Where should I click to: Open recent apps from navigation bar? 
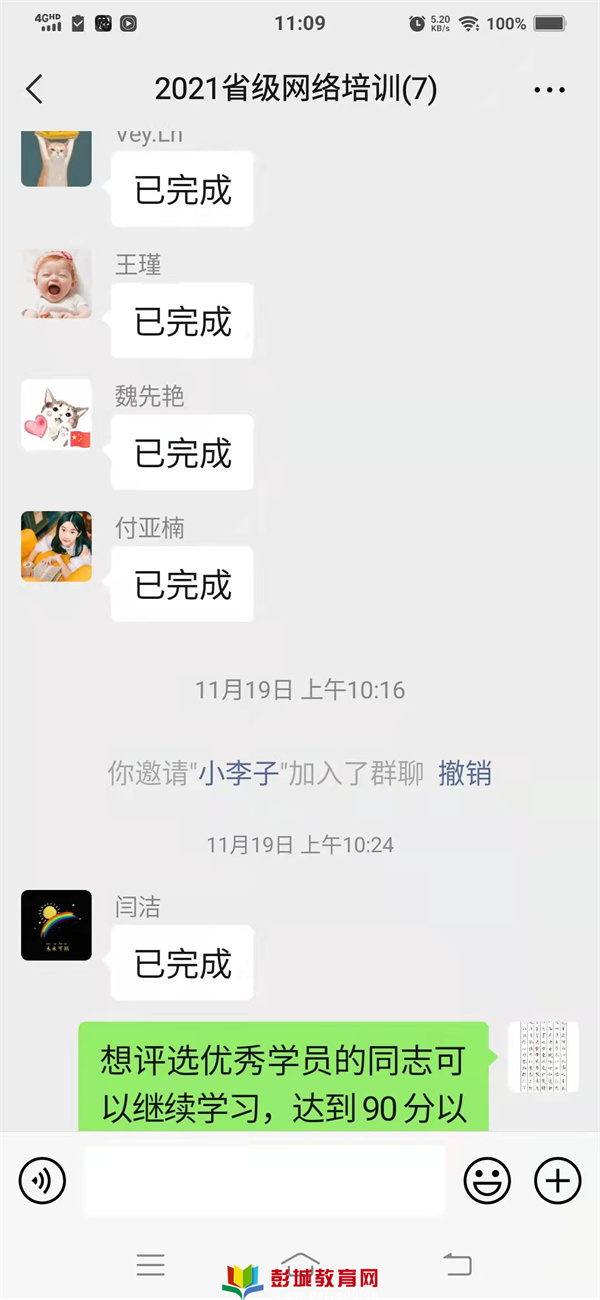150,1265
